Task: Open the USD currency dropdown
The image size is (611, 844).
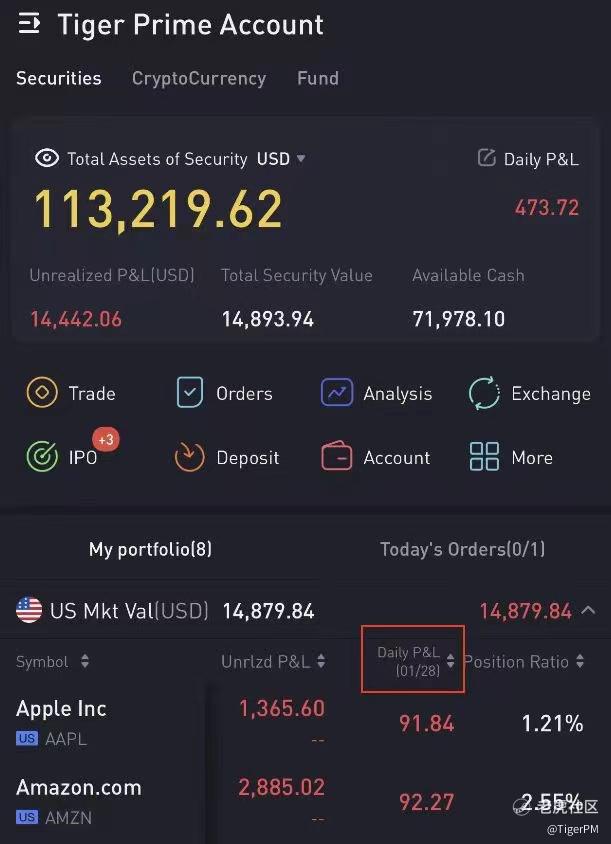Action: pyautogui.click(x=281, y=158)
